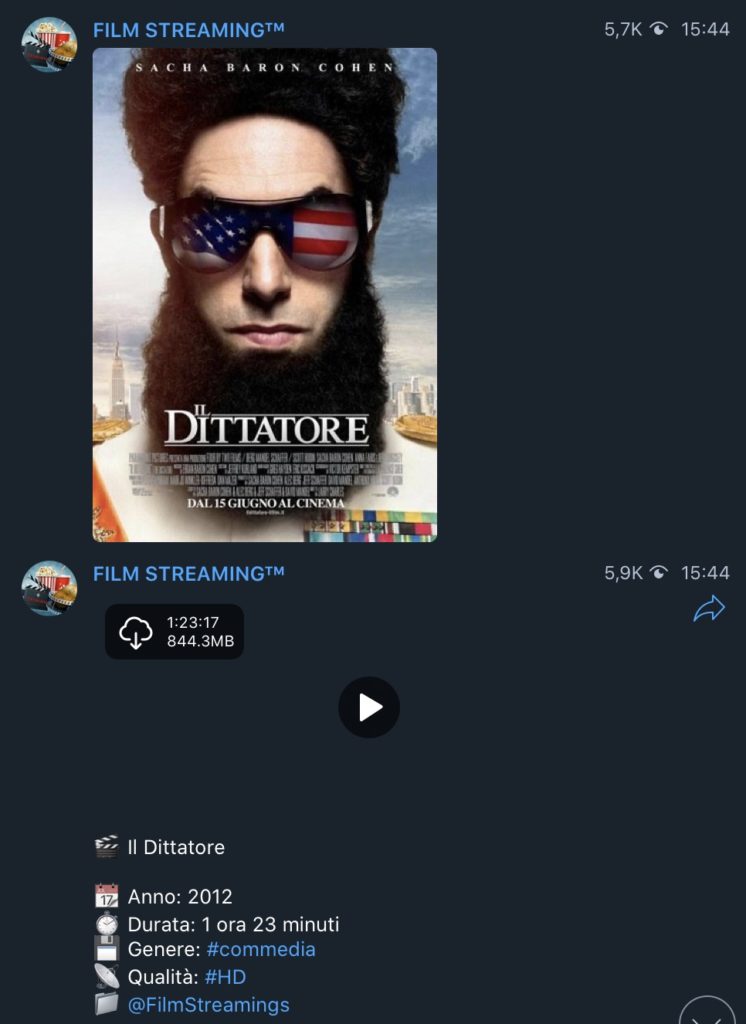Image resolution: width=746 pixels, height=1024 pixels.
Task: Play the Il Dittatore video
Action: click(x=369, y=708)
